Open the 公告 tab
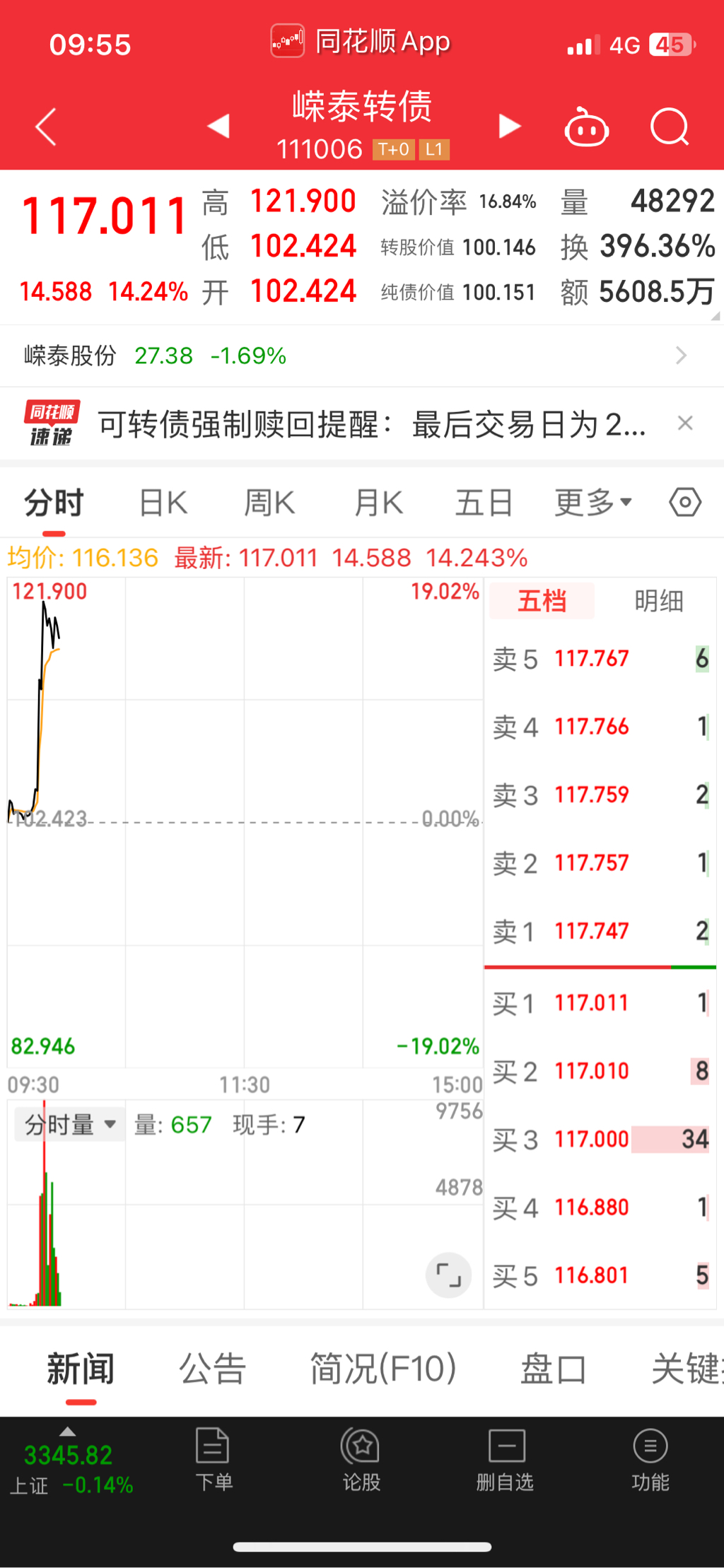 pyautogui.click(x=212, y=1369)
